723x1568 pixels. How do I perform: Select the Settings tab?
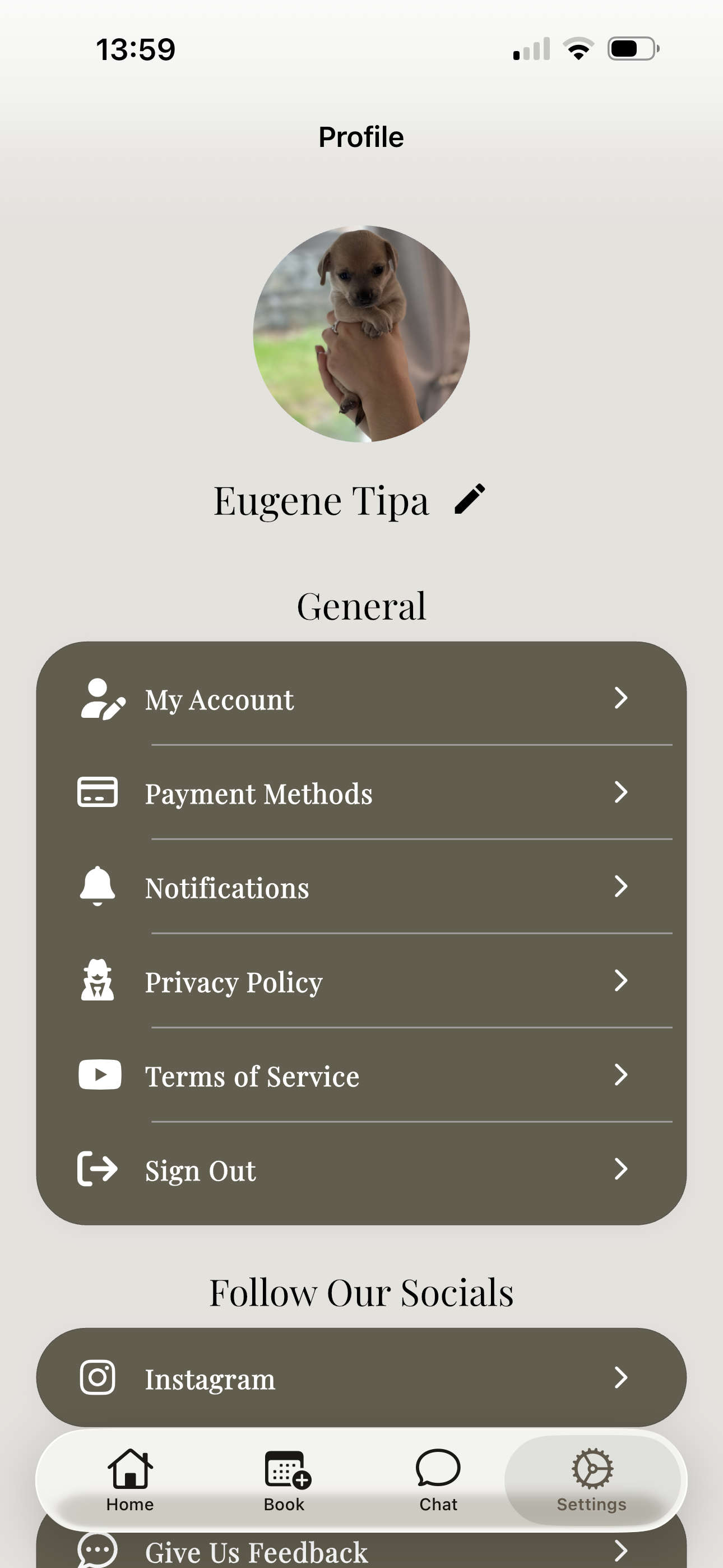592,1481
